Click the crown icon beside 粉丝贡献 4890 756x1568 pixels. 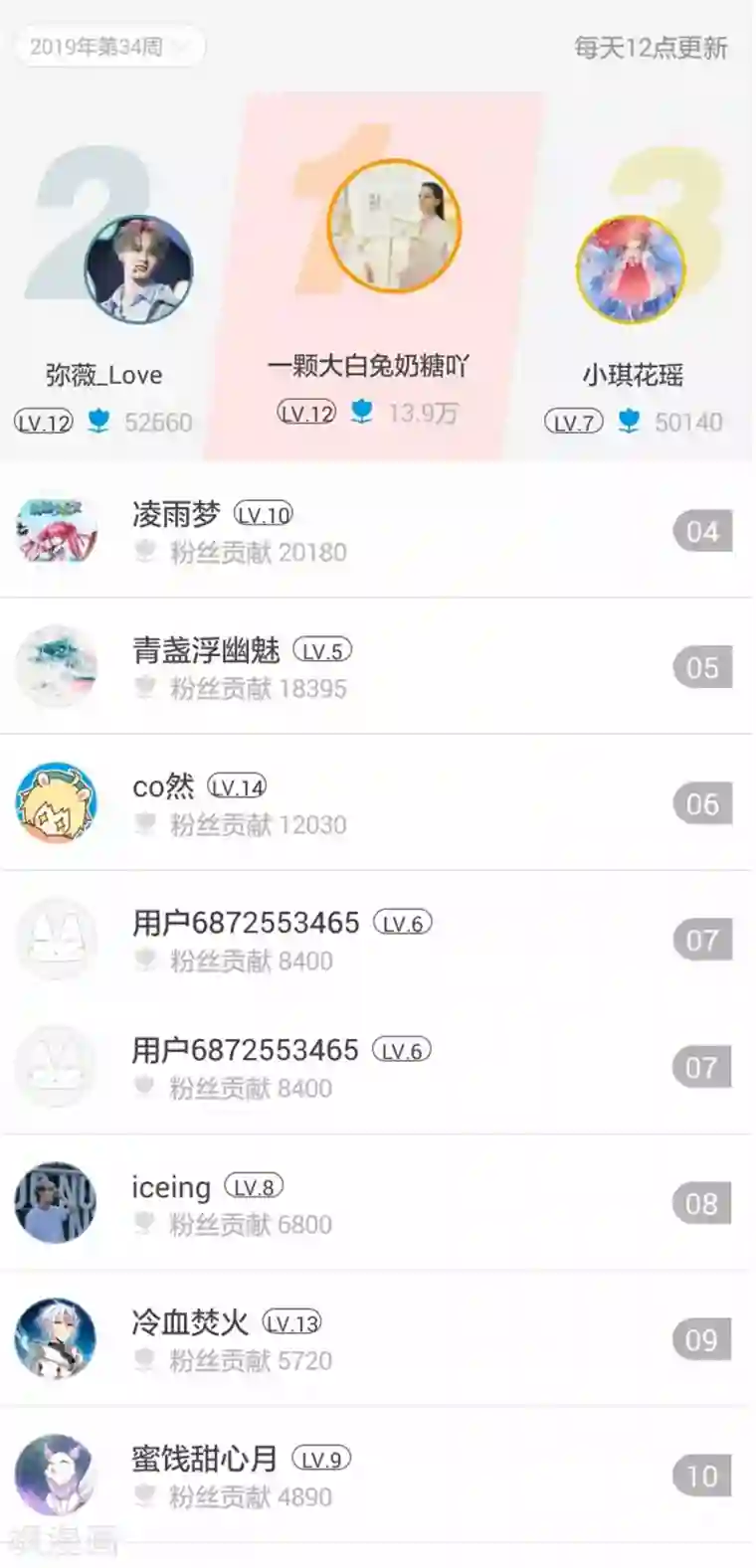[x=144, y=1492]
